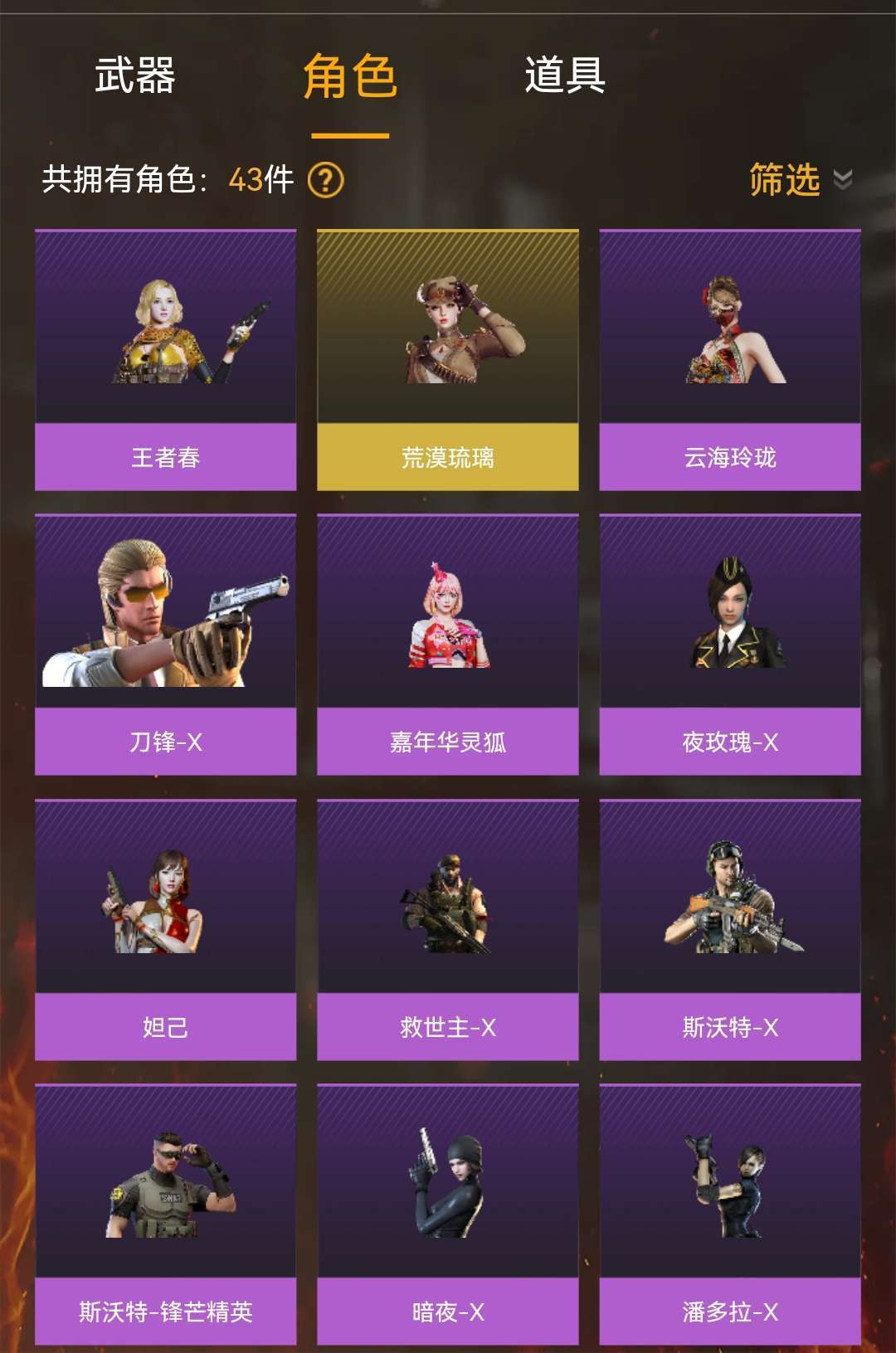This screenshot has height=1353, width=896.
Task: Select the 荒漠琉璃 character card
Action: click(448, 360)
